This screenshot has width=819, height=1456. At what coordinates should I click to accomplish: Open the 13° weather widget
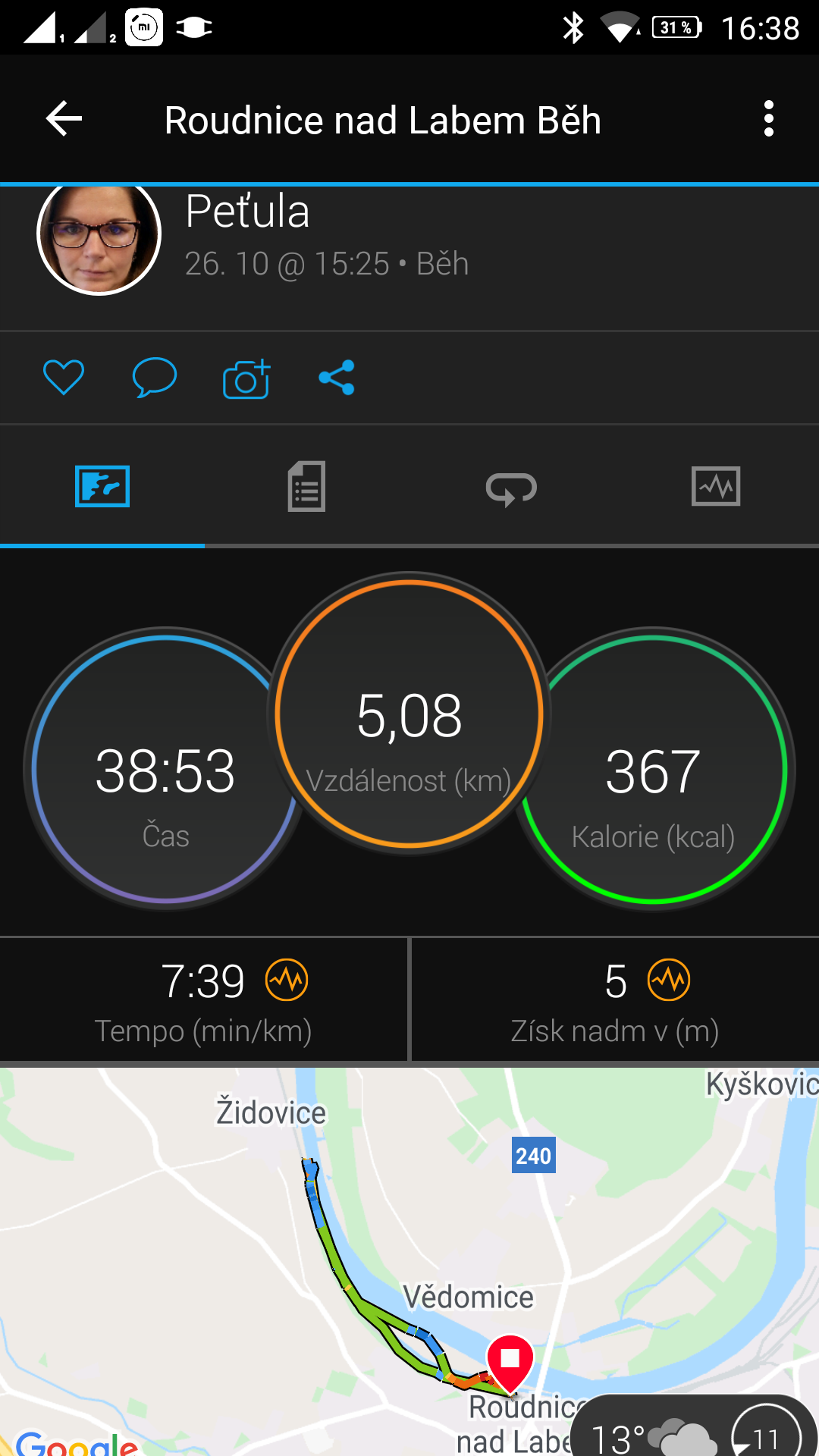click(694, 1427)
